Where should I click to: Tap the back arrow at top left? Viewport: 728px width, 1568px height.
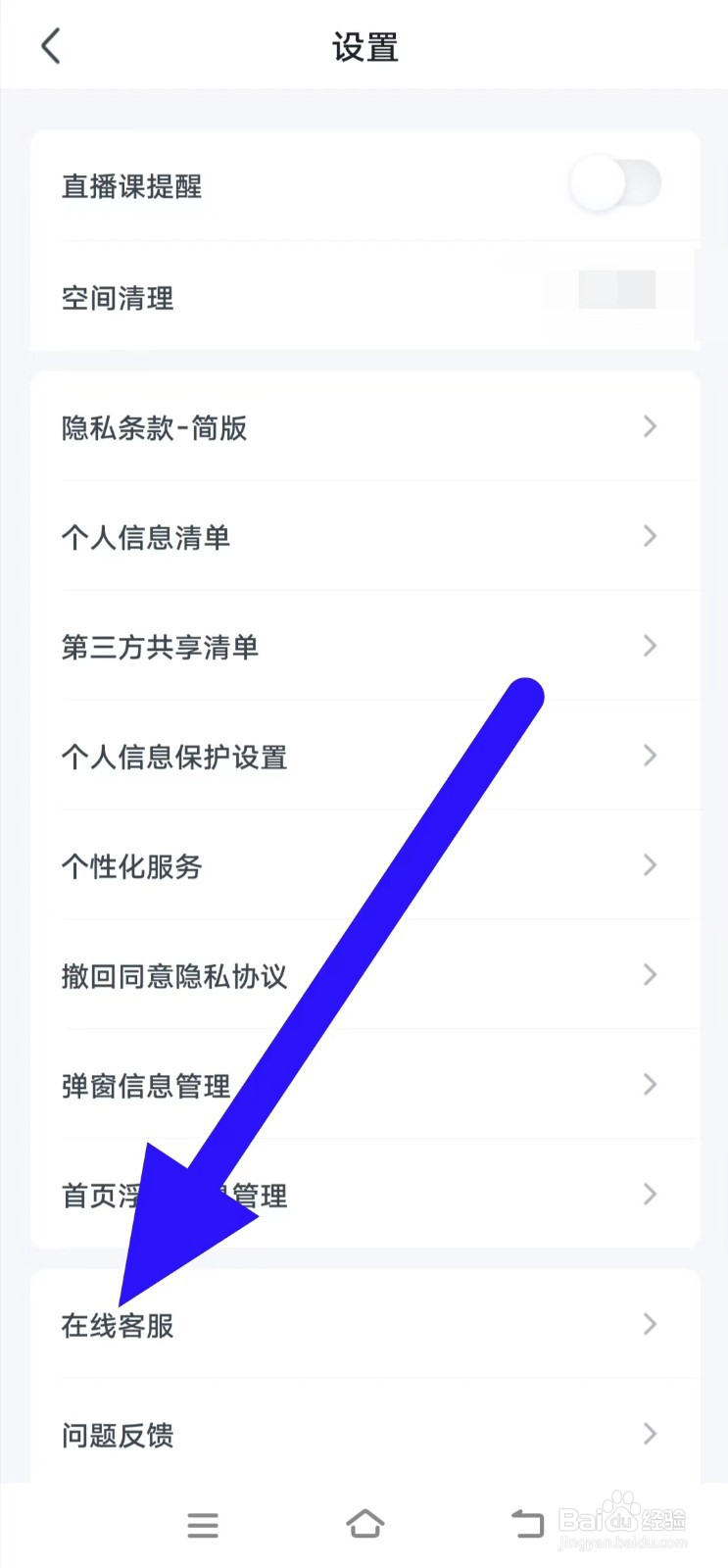pyautogui.click(x=51, y=45)
